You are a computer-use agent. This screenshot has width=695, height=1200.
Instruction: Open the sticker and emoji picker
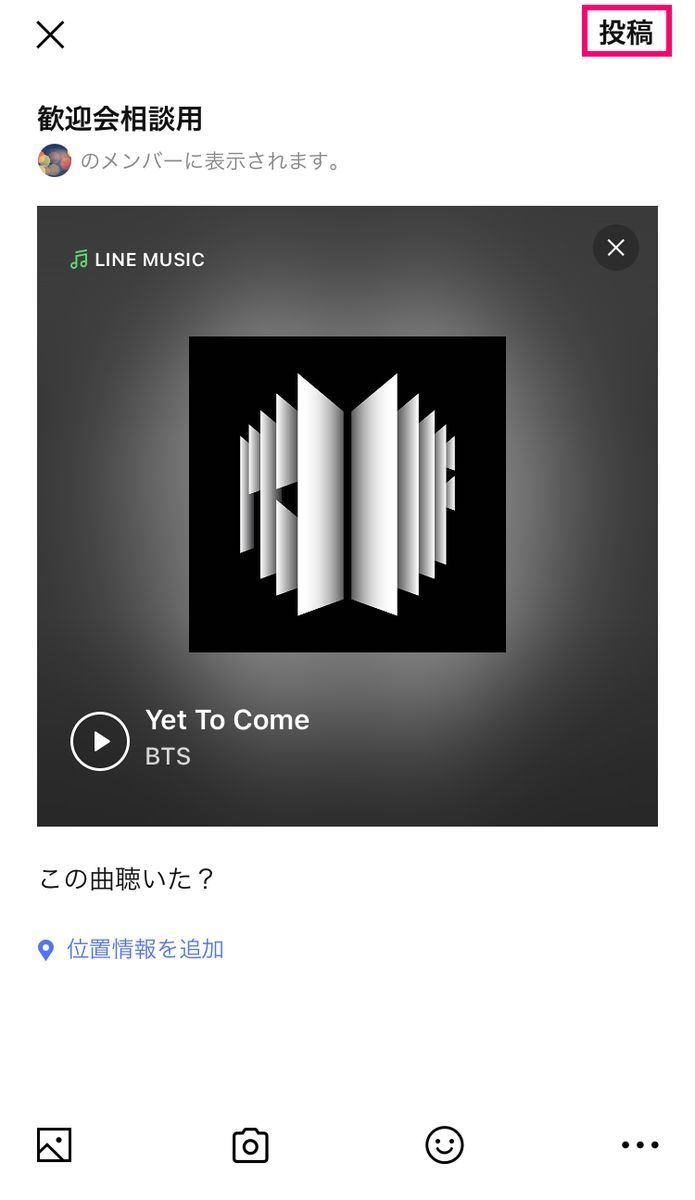444,1145
